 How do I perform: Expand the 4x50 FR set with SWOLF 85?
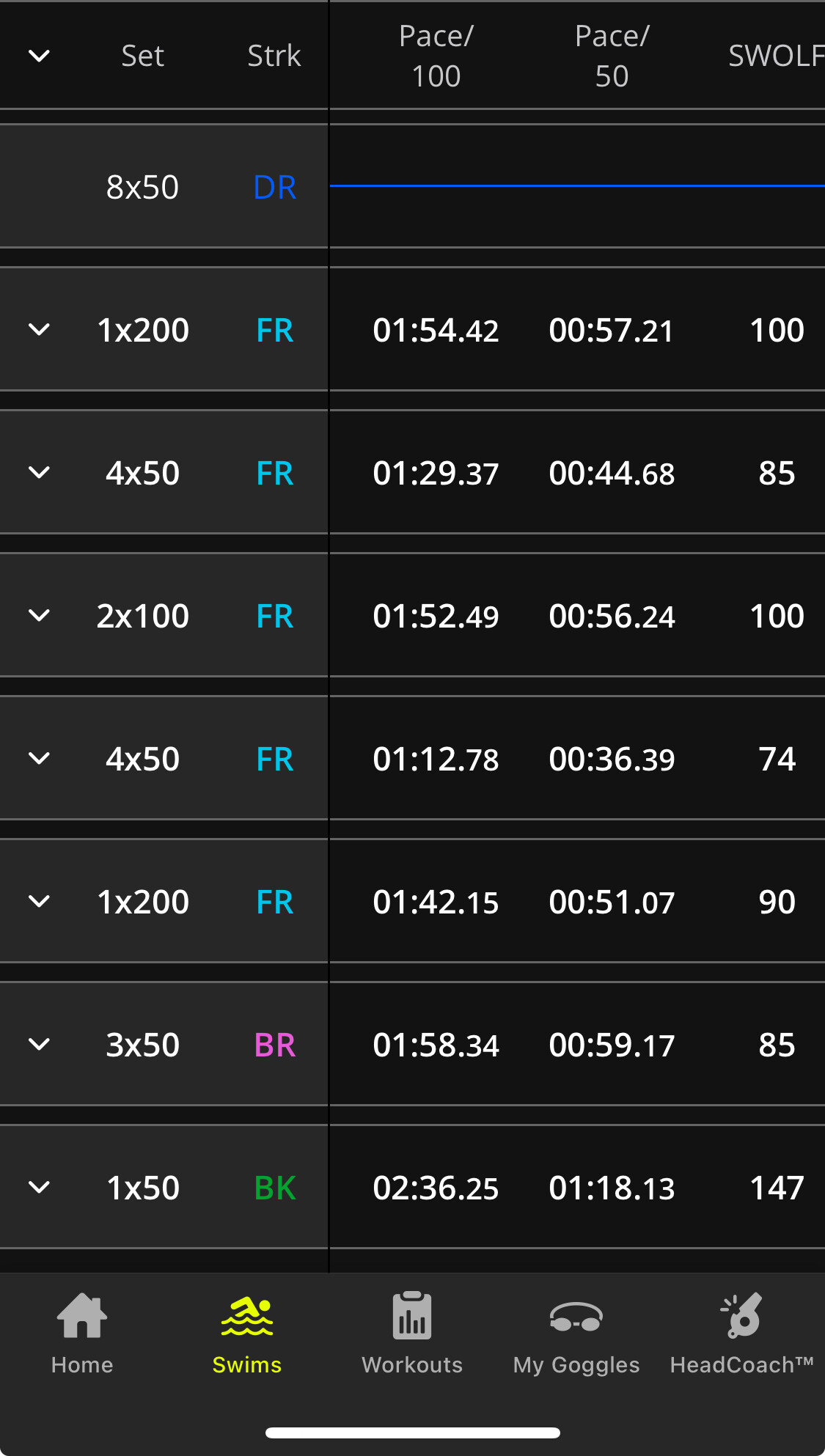(39, 473)
